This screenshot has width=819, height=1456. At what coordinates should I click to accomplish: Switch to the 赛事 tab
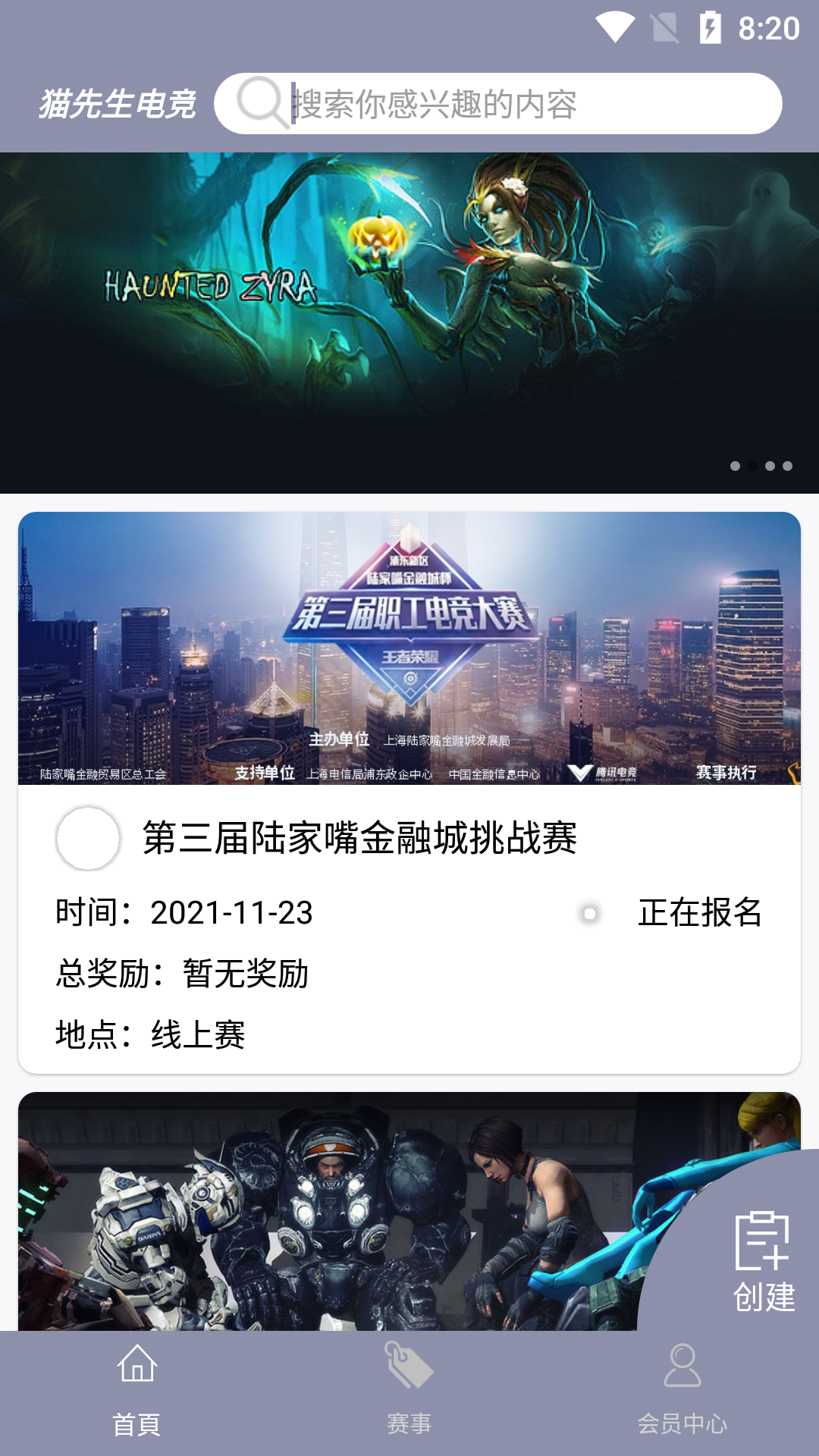(x=409, y=1392)
